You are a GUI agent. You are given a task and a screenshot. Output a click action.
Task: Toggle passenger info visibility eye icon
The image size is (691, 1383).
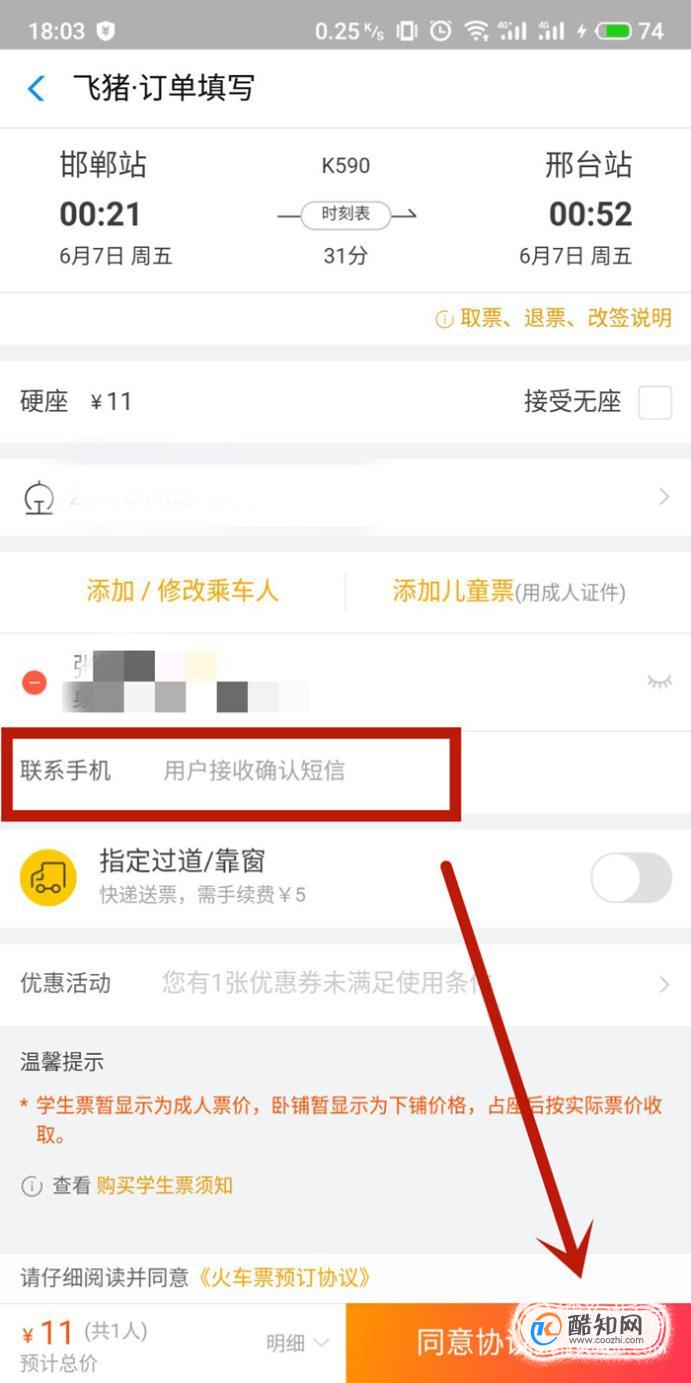pos(659,682)
